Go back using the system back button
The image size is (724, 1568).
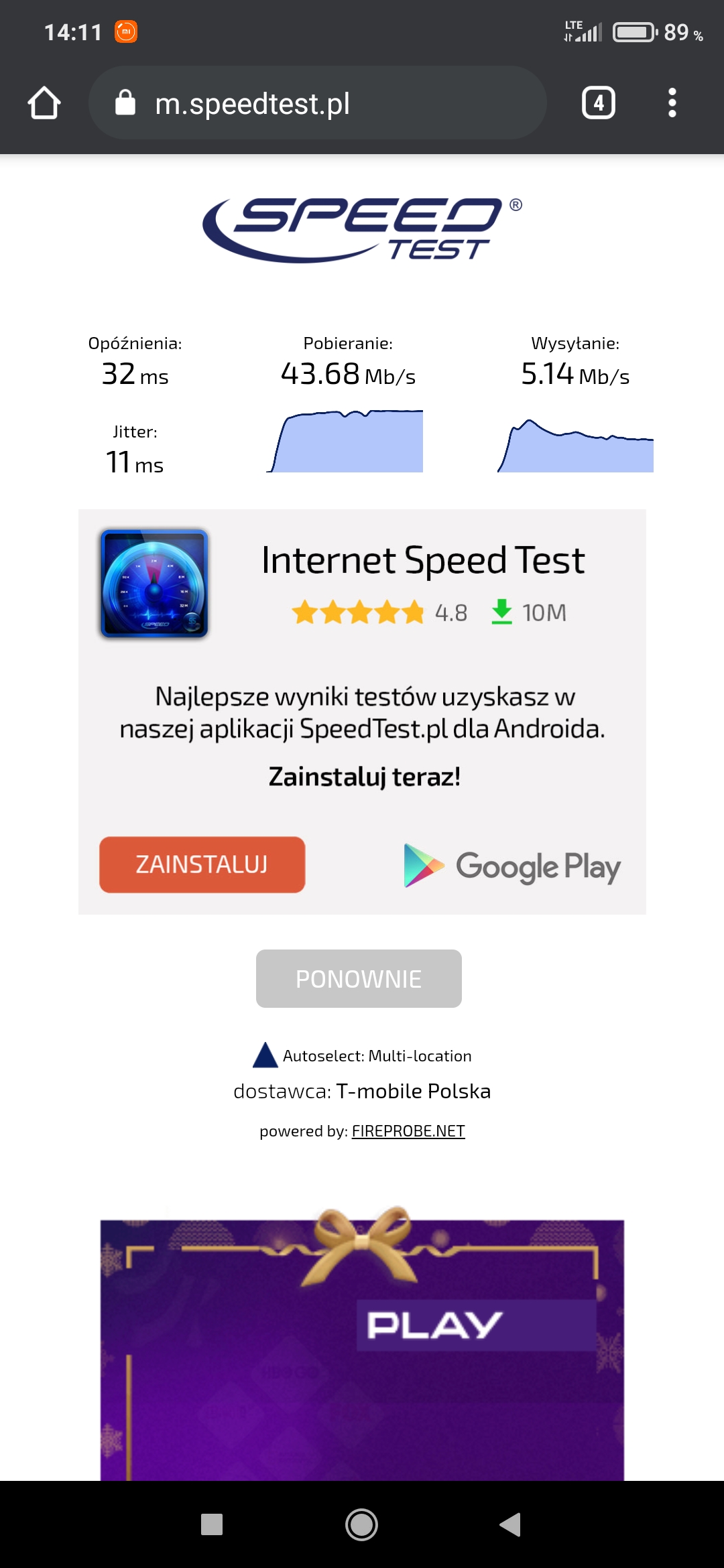point(511,1524)
